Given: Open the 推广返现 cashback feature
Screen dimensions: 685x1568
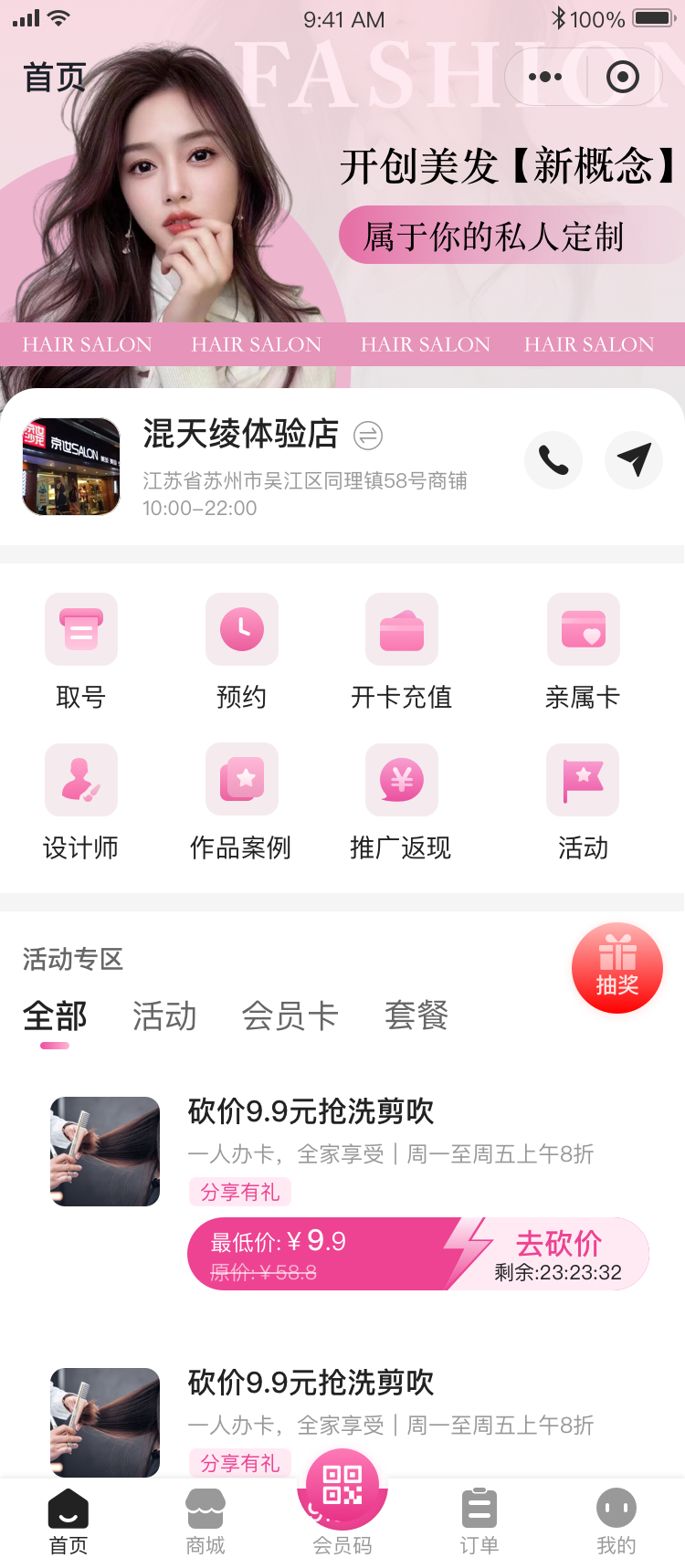Looking at the screenshot, I should [x=401, y=780].
